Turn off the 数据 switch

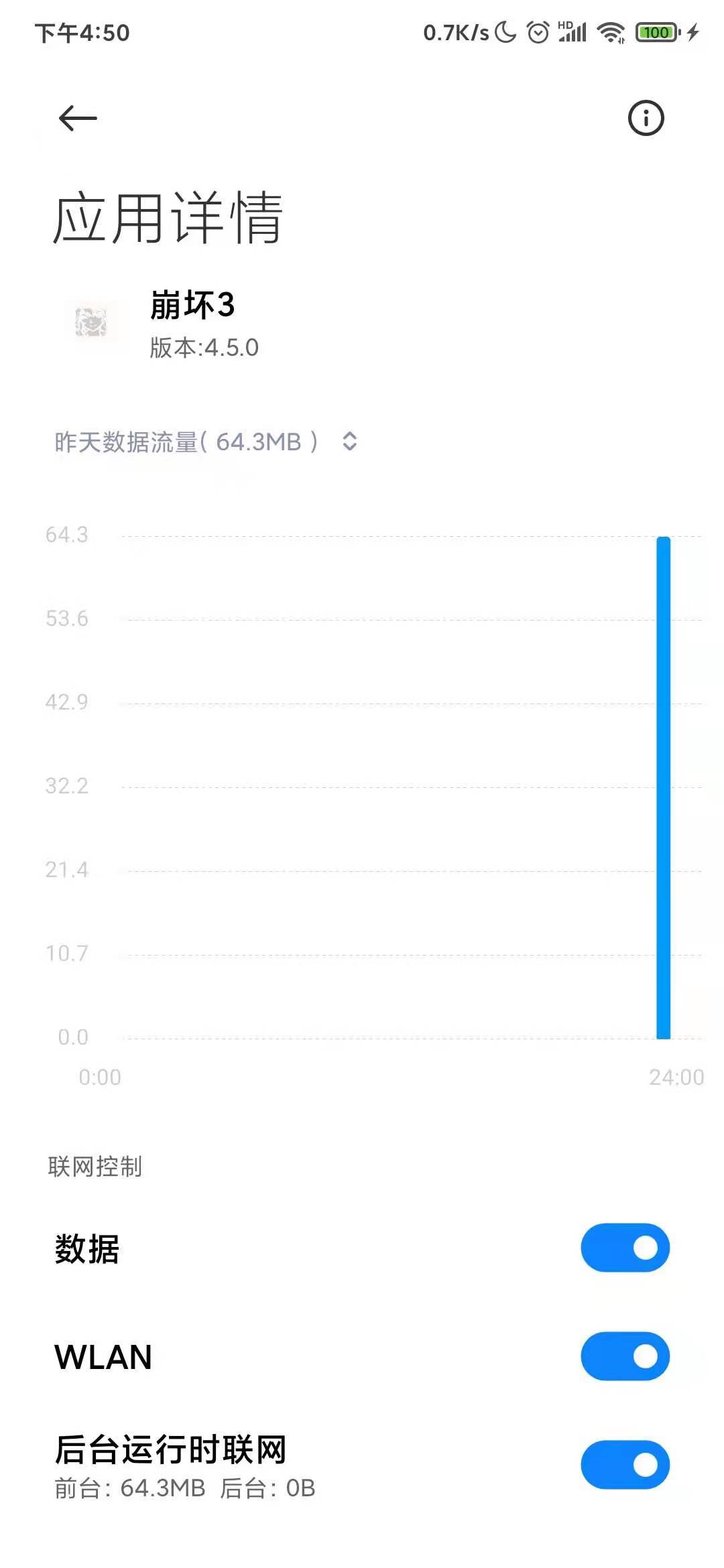coord(625,1248)
